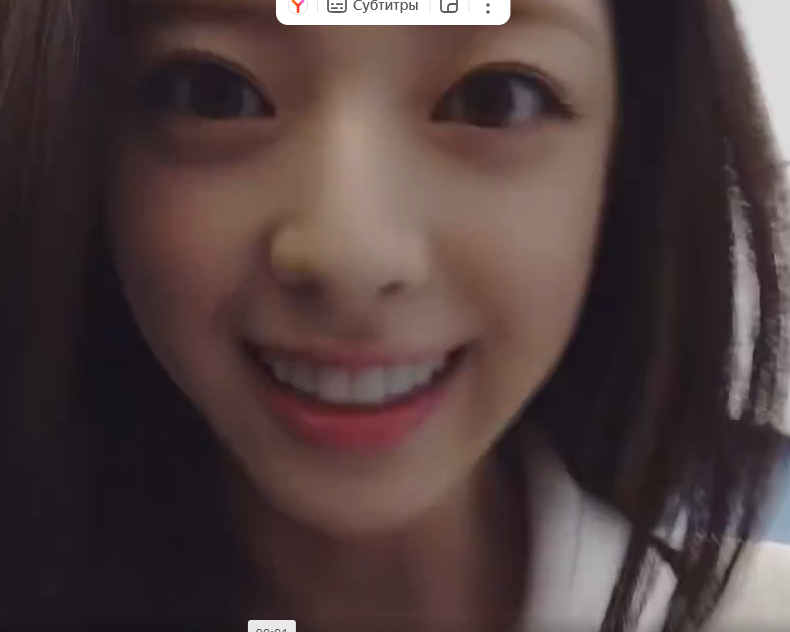Open the three-dot overflow menu

(488, 8)
